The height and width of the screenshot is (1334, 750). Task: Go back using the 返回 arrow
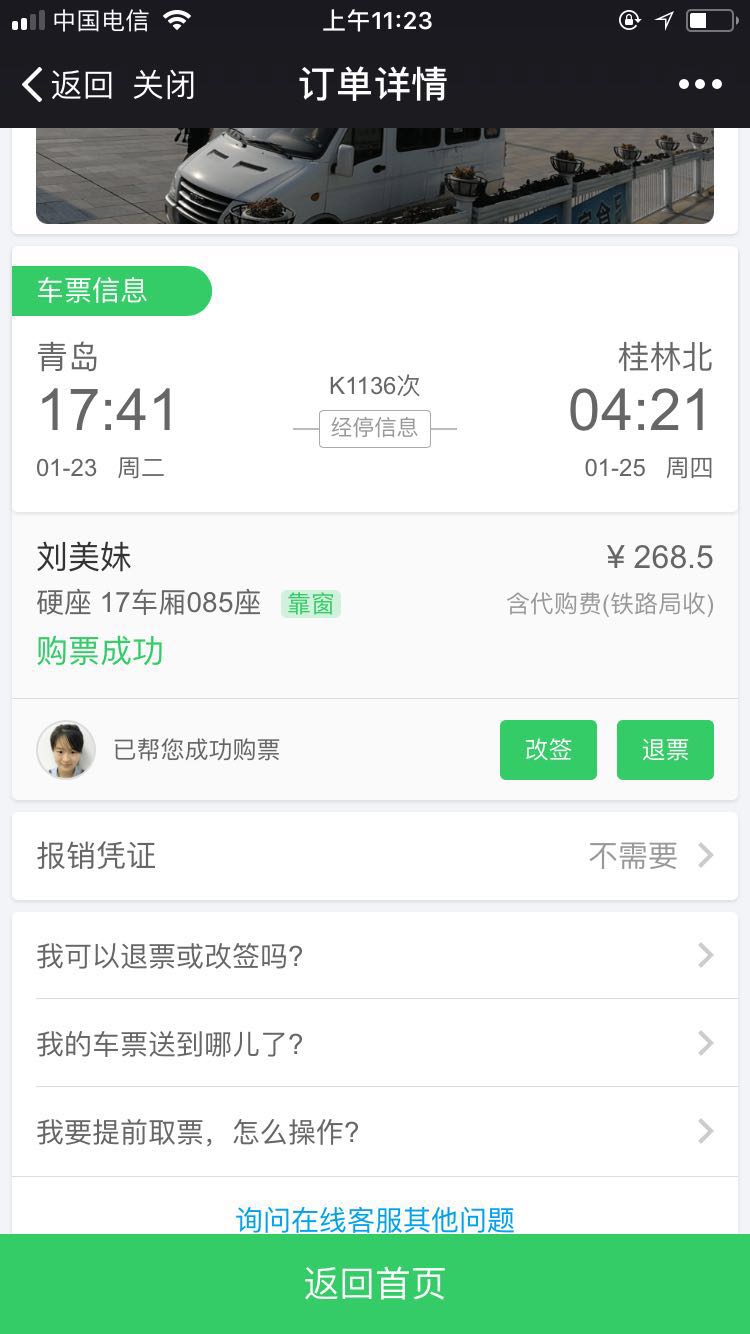(x=66, y=85)
